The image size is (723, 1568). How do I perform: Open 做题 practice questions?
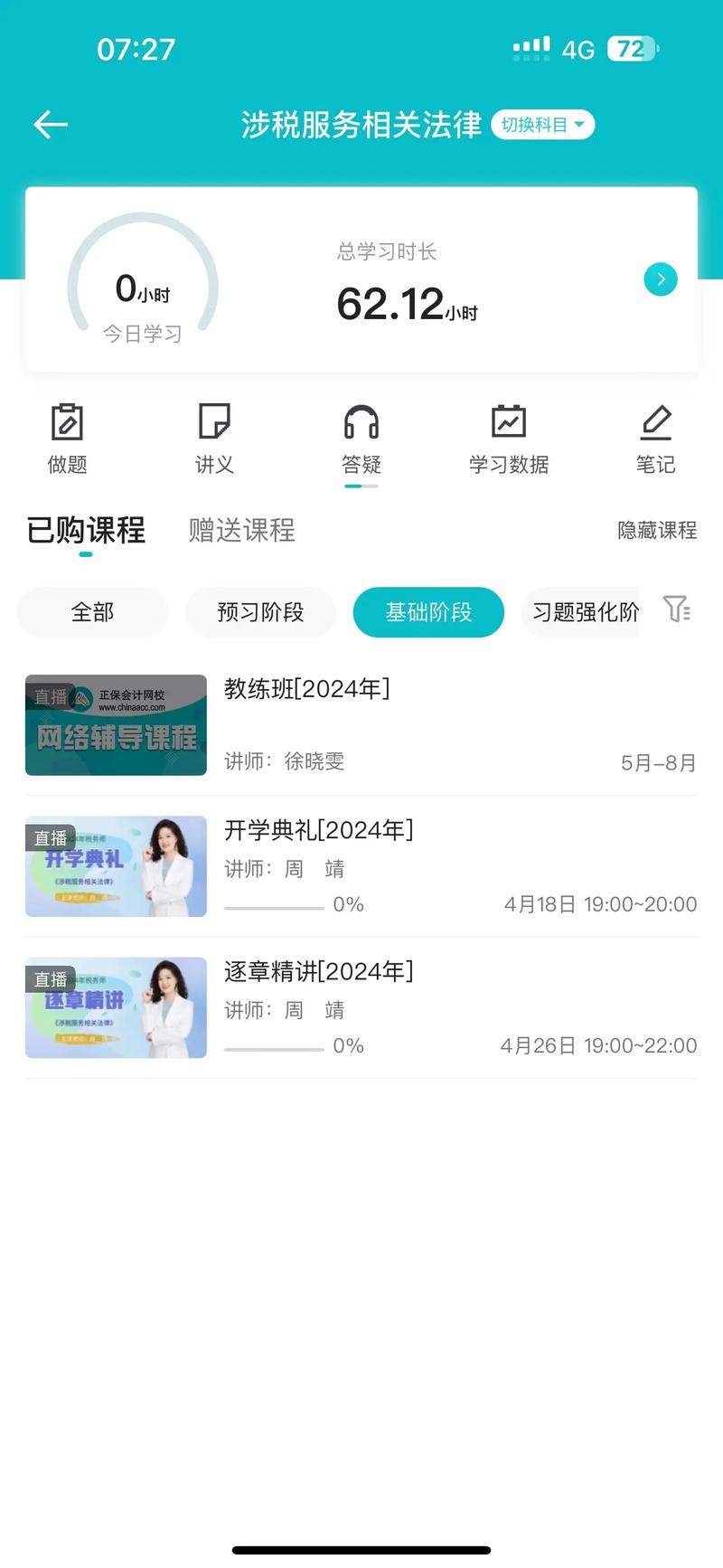(x=67, y=439)
